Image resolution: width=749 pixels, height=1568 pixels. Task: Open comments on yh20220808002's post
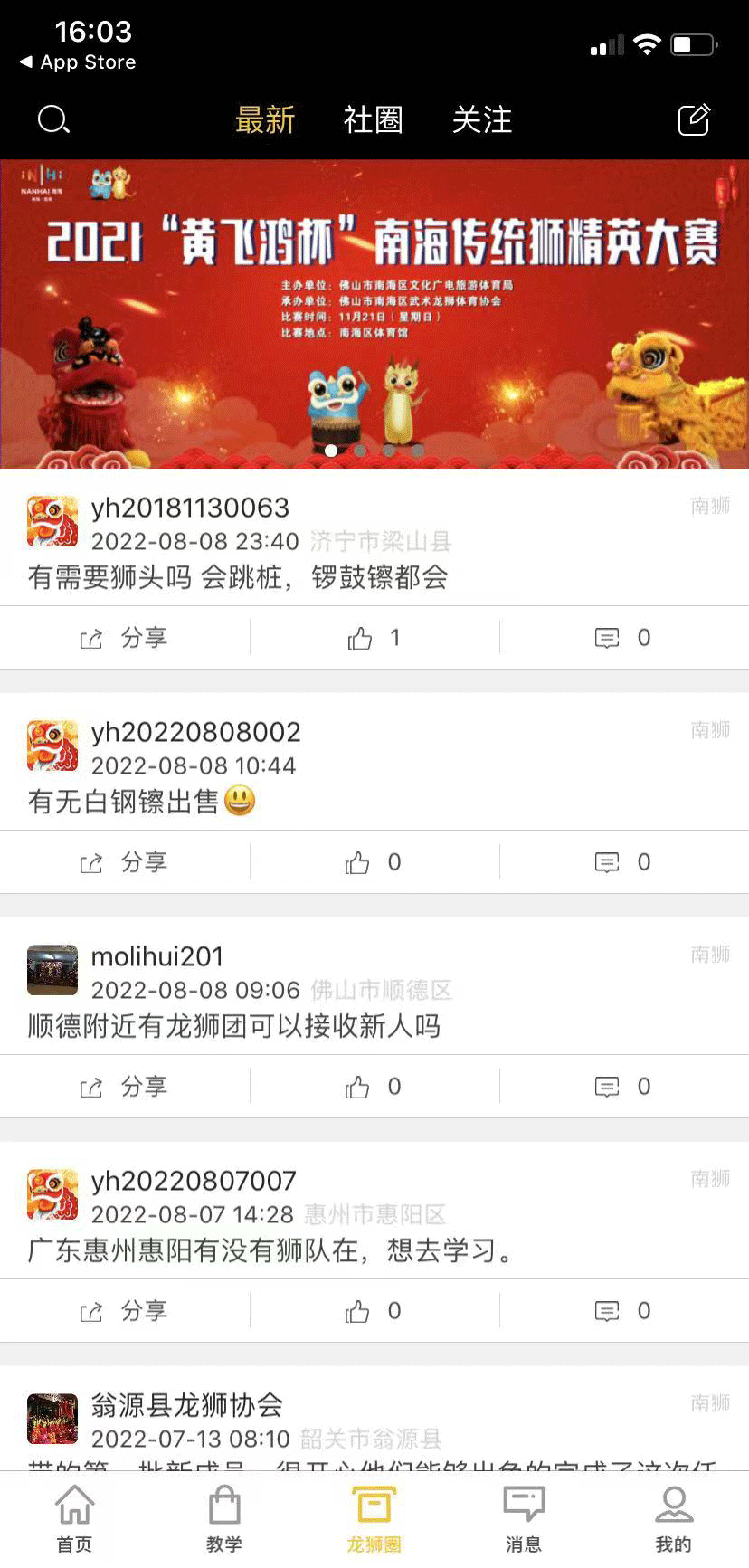pyautogui.click(x=608, y=861)
